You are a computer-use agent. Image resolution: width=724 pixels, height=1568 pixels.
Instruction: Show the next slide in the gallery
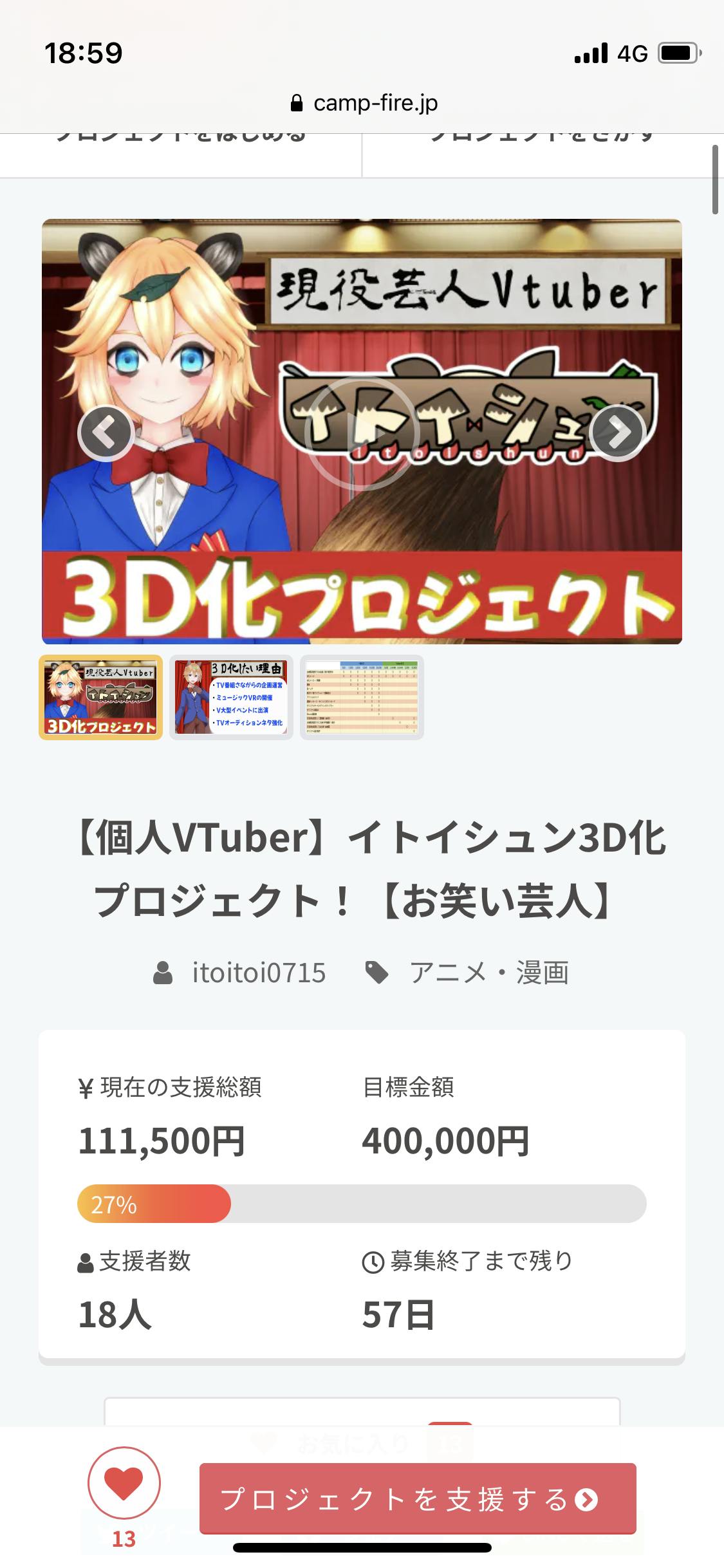(x=618, y=433)
